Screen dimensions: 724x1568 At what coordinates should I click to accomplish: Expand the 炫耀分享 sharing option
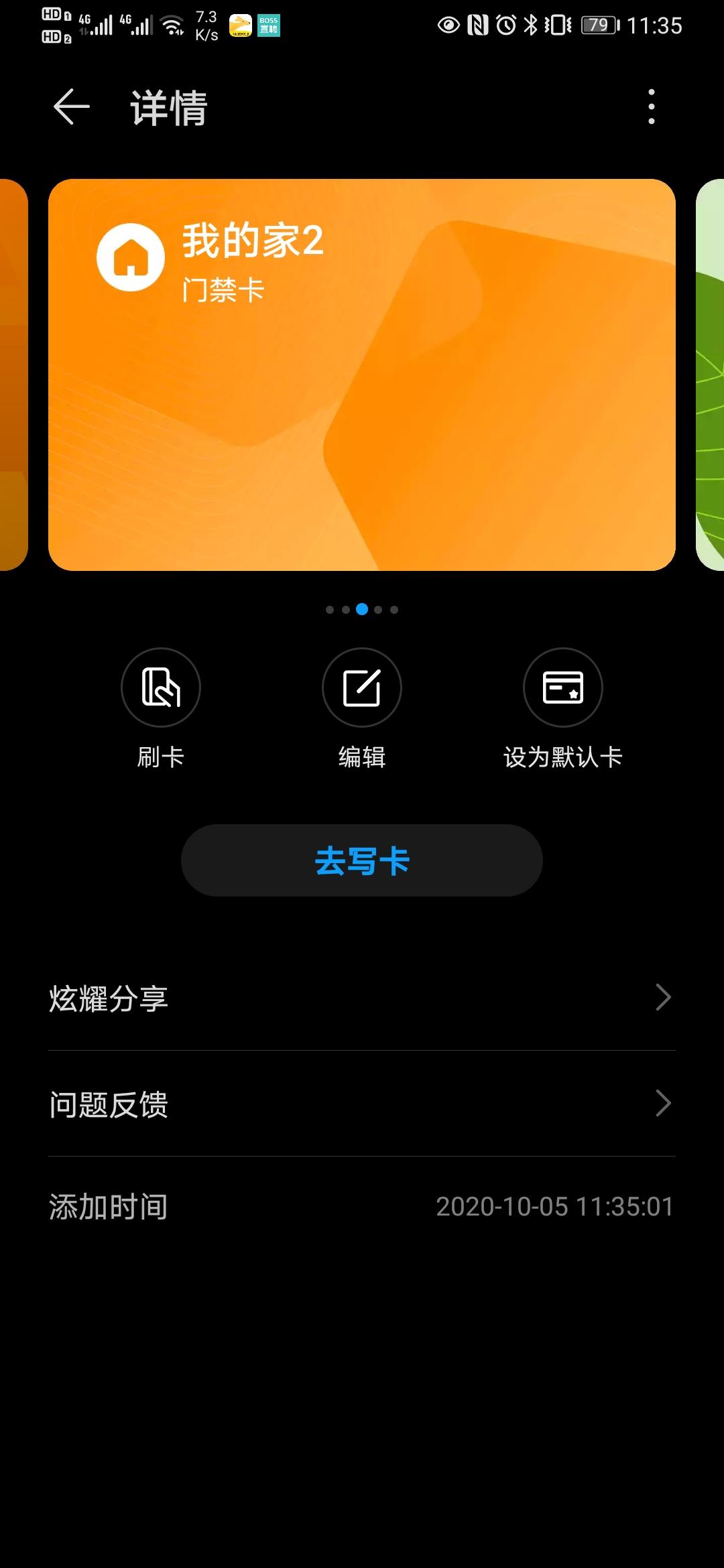pos(362,998)
